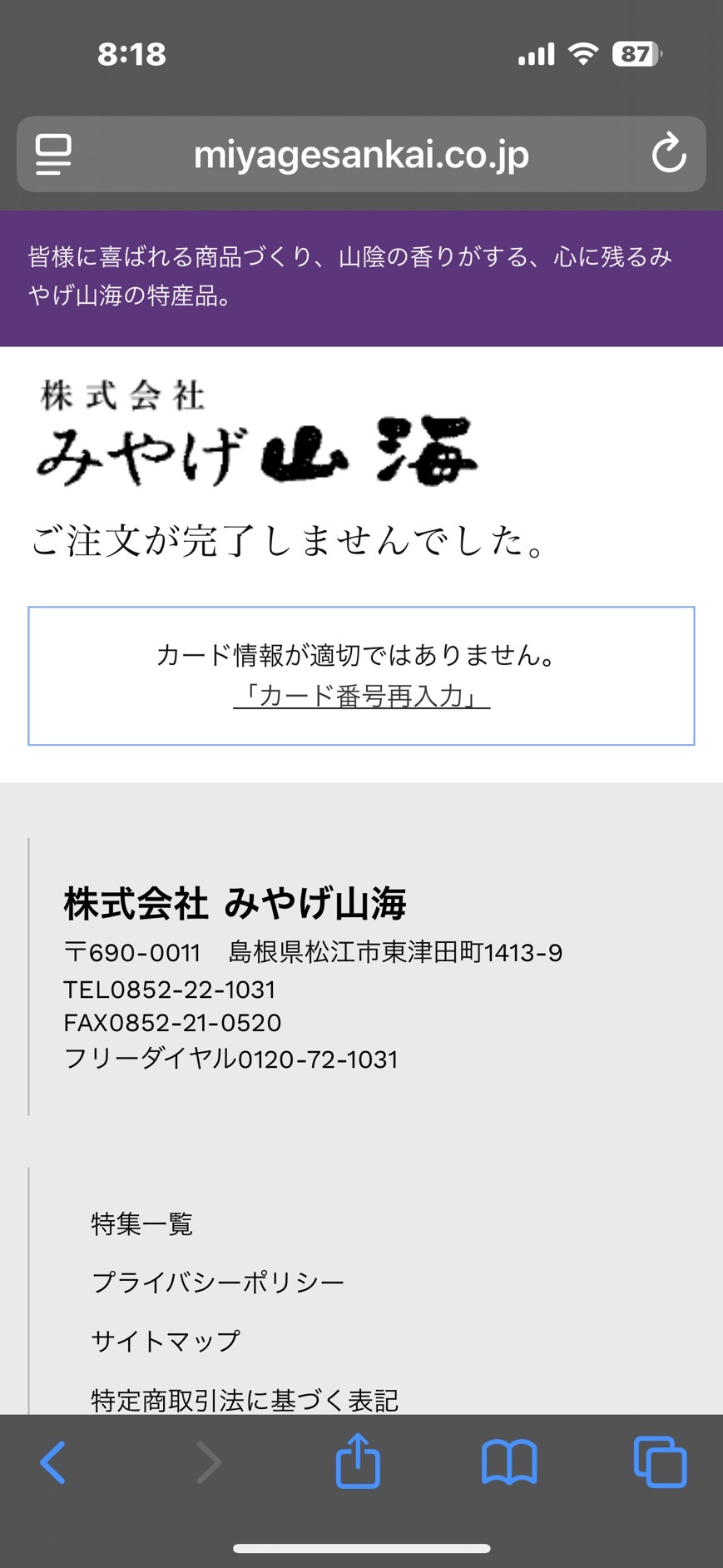723x1568 pixels.
Task: Select the battery indicator showing 87
Action: pos(636,52)
